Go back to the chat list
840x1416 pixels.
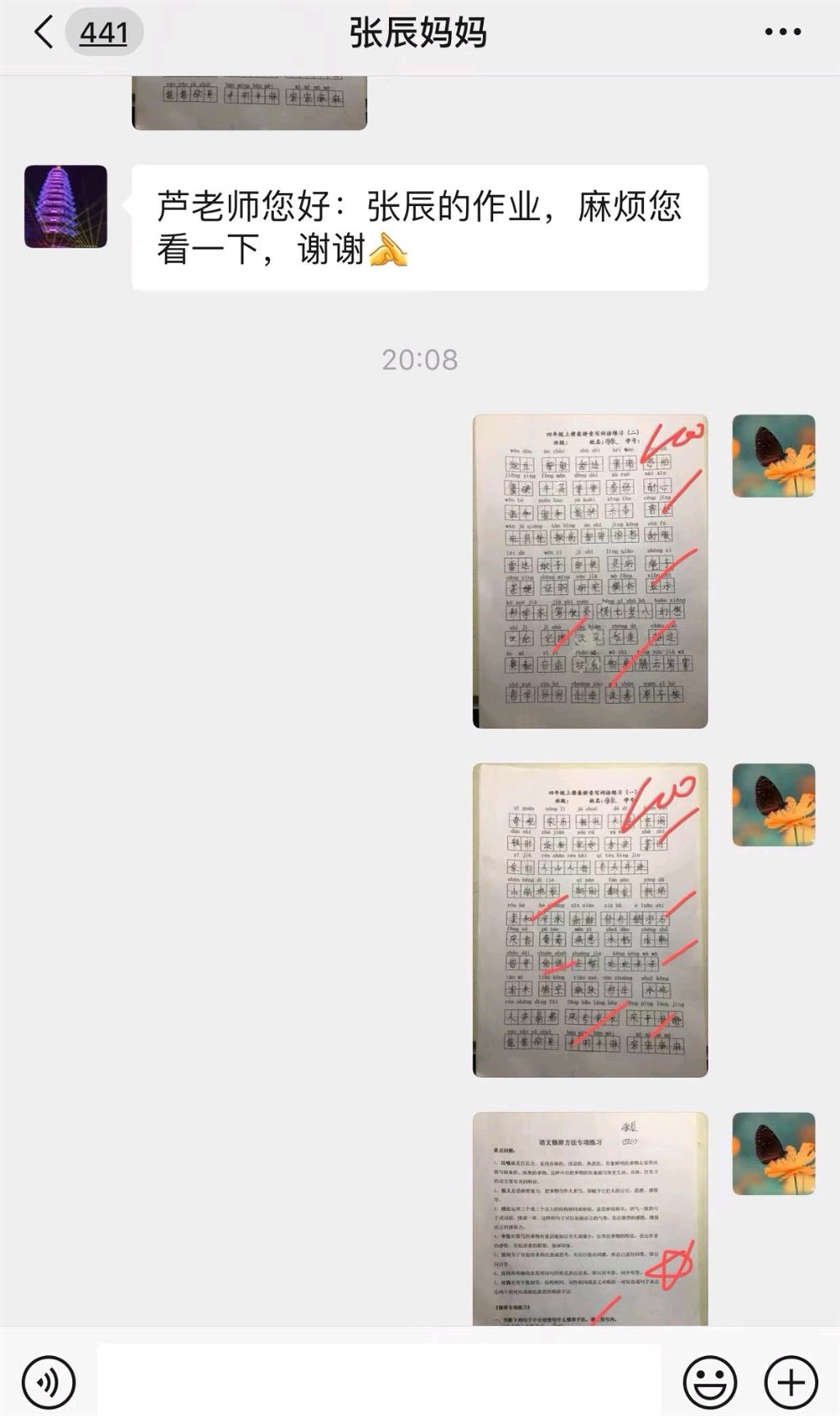coord(43,33)
